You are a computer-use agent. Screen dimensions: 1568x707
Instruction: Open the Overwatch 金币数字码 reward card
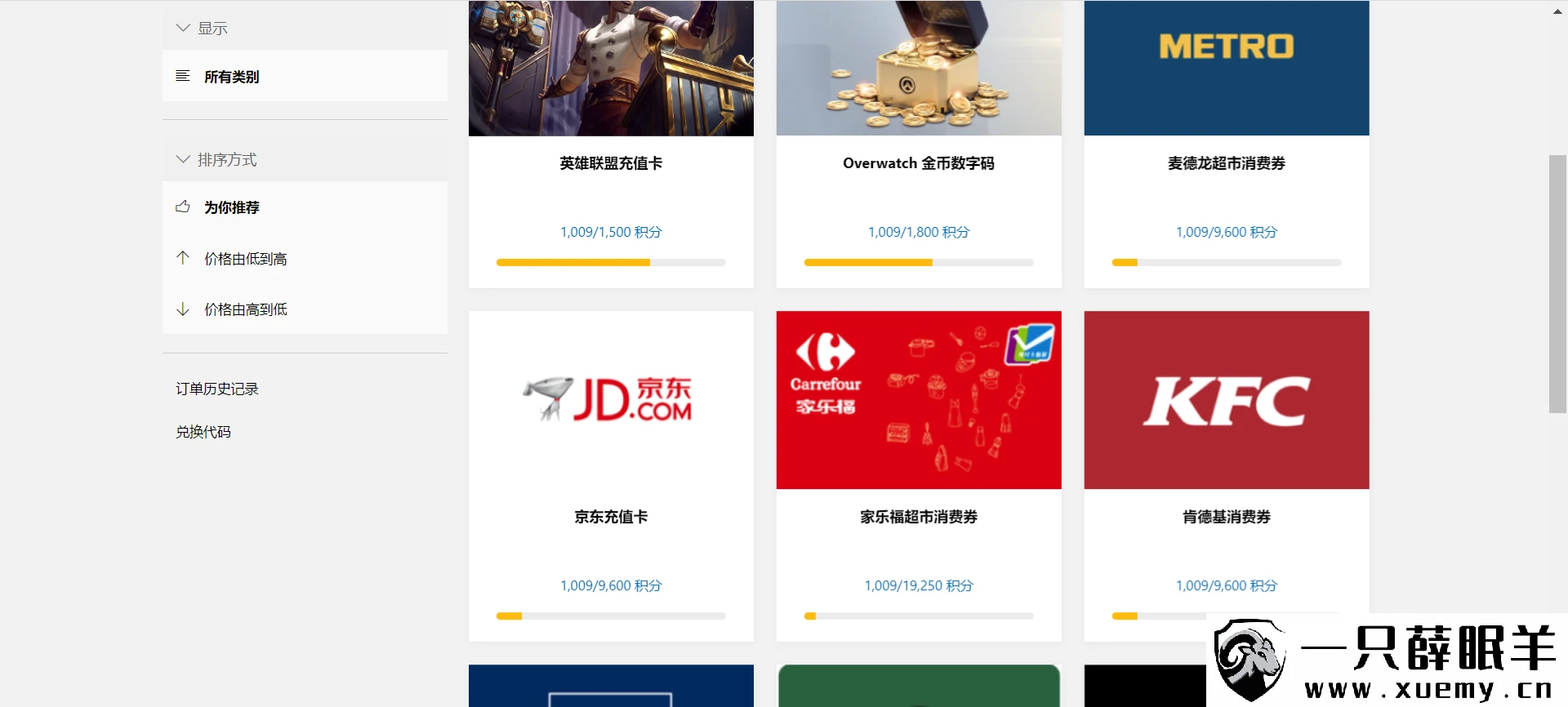919,163
